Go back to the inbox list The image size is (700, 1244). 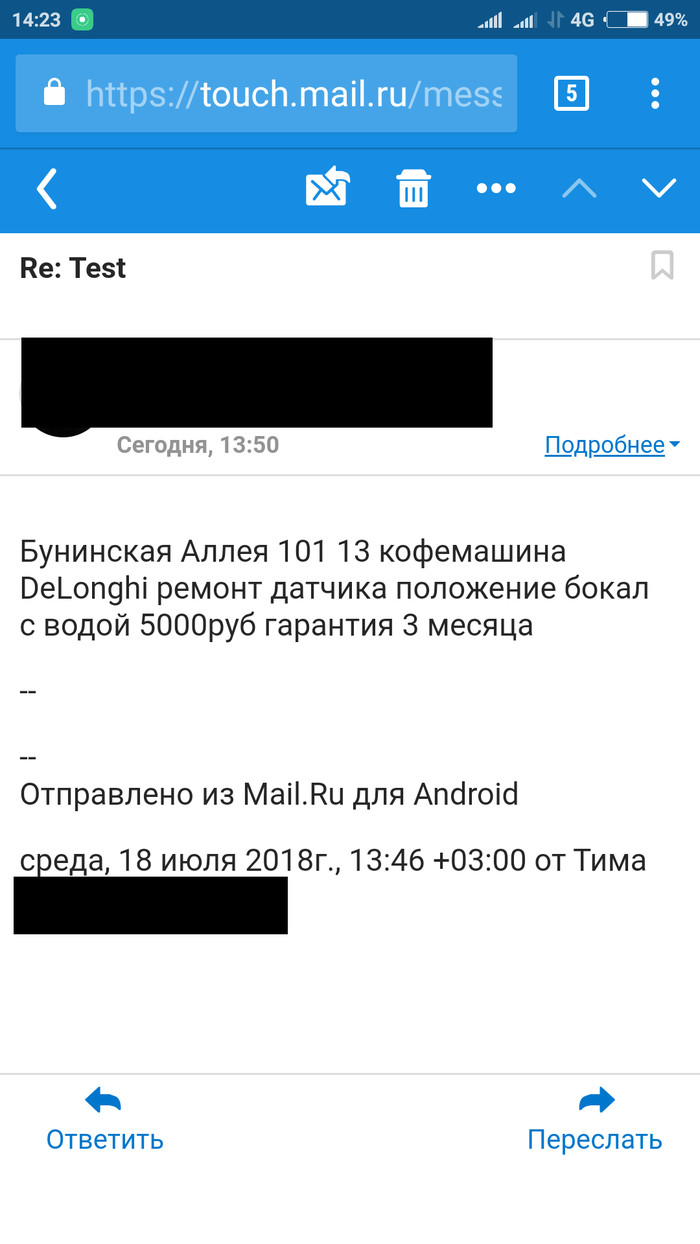pos(47,189)
